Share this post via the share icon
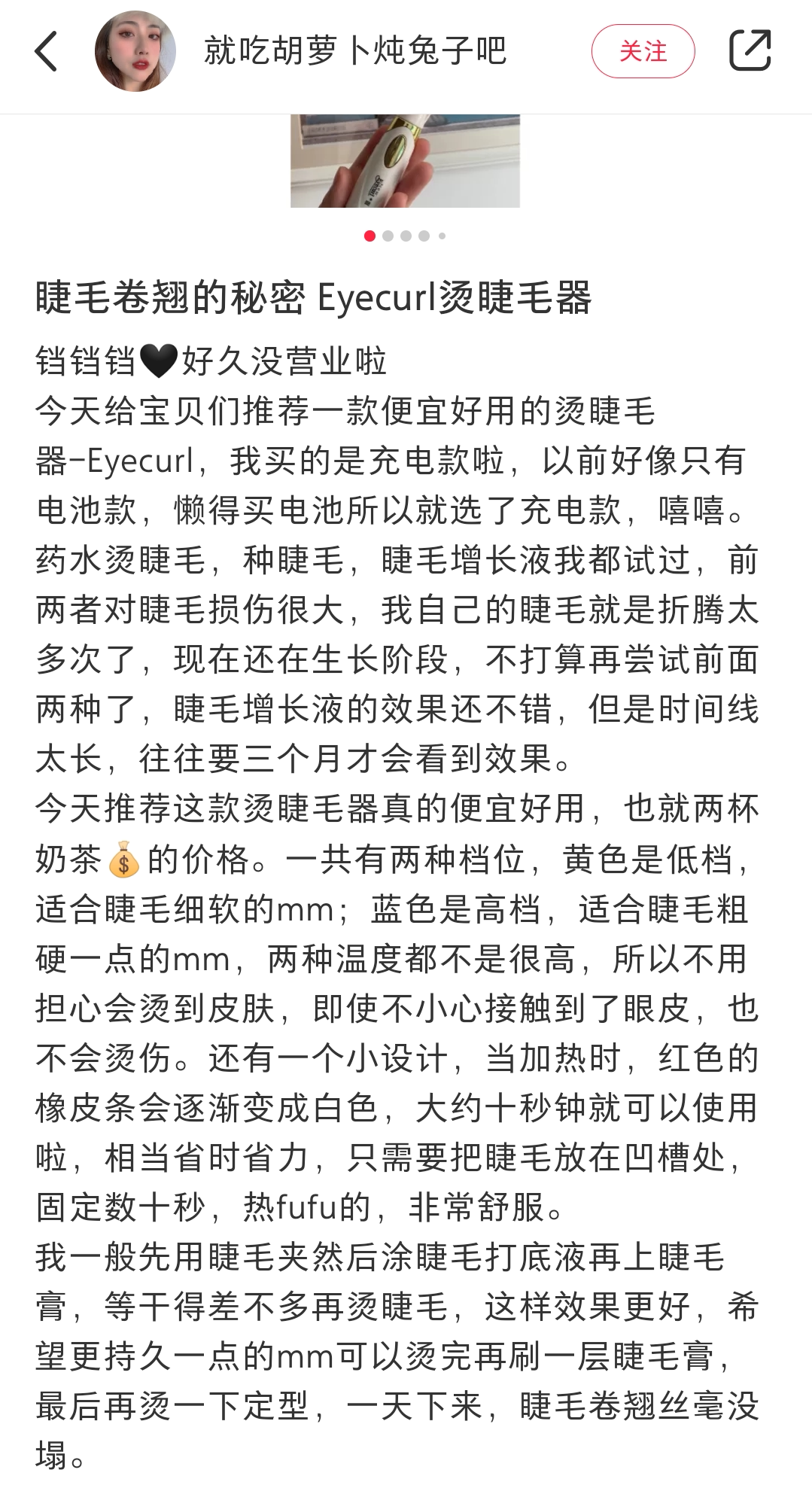812x1485 pixels. tap(750, 50)
